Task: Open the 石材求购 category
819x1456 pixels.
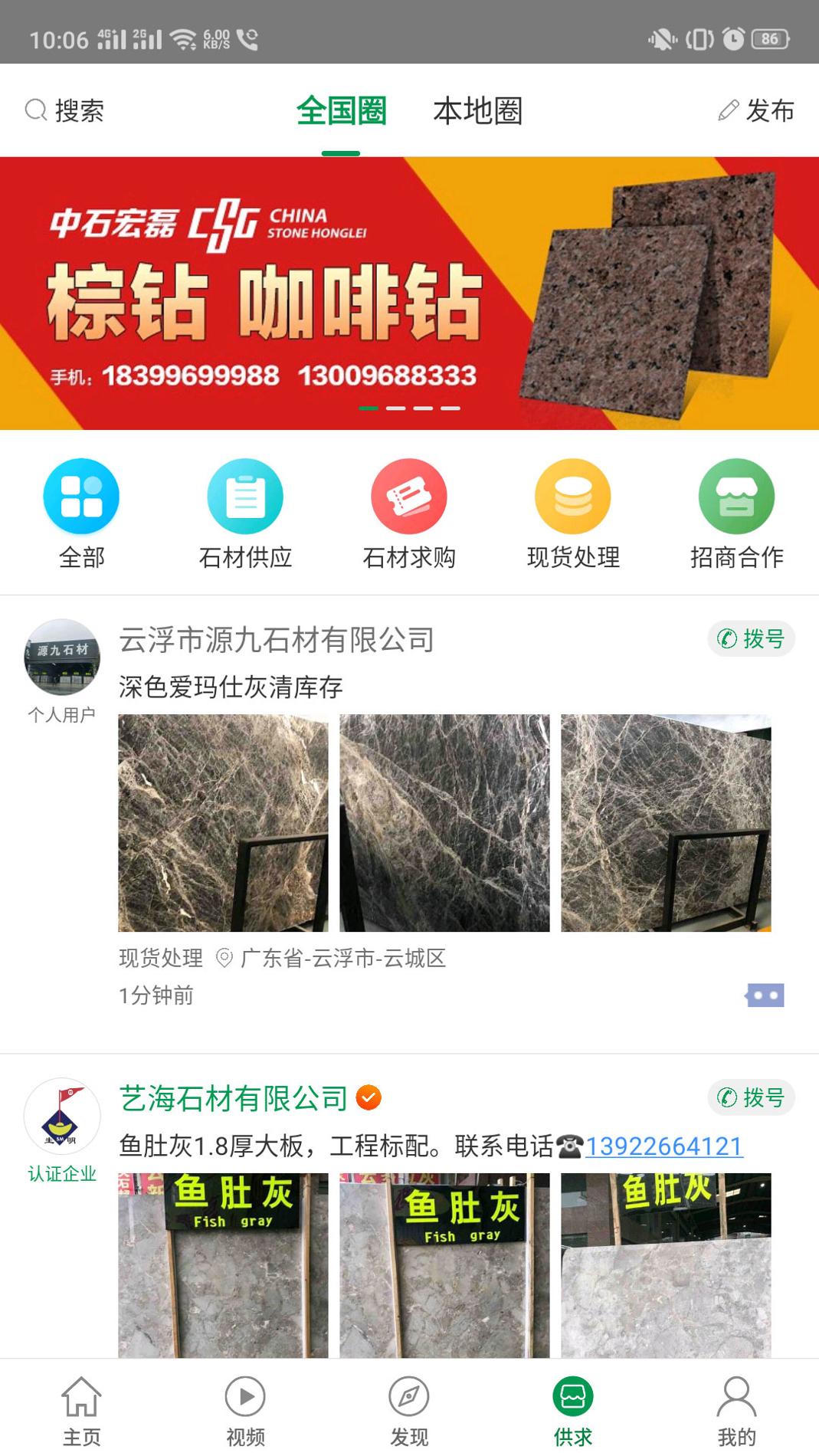Action: (409, 497)
